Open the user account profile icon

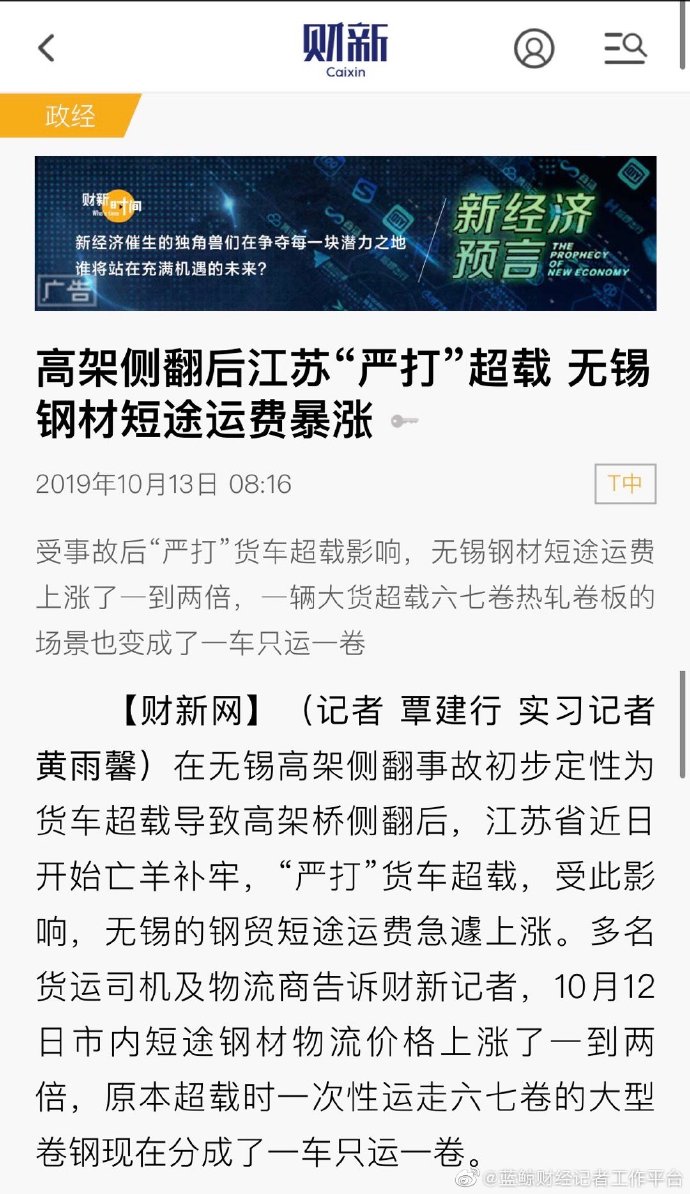coord(534,47)
